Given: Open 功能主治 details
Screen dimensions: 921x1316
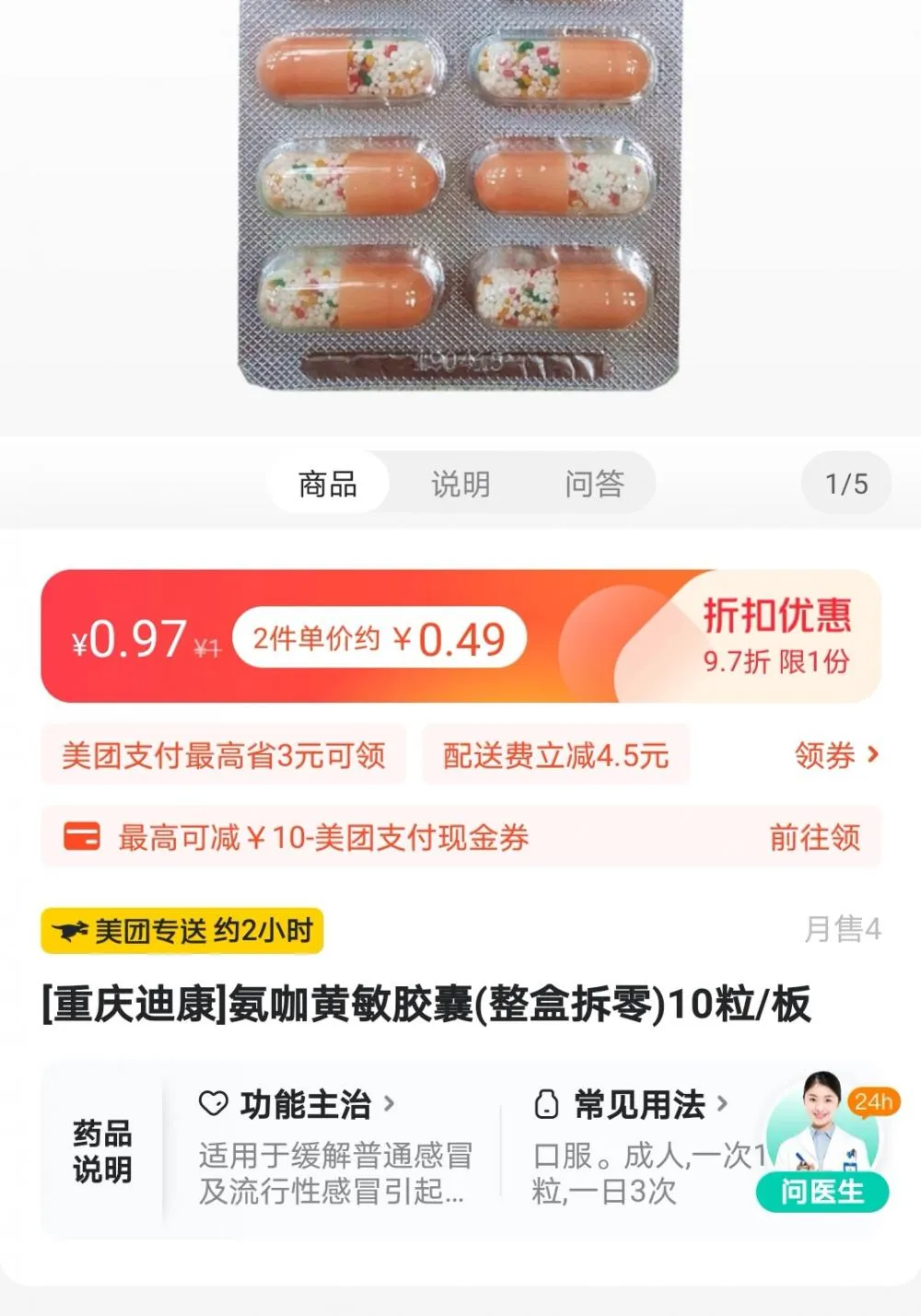Looking at the screenshot, I should tap(306, 1104).
